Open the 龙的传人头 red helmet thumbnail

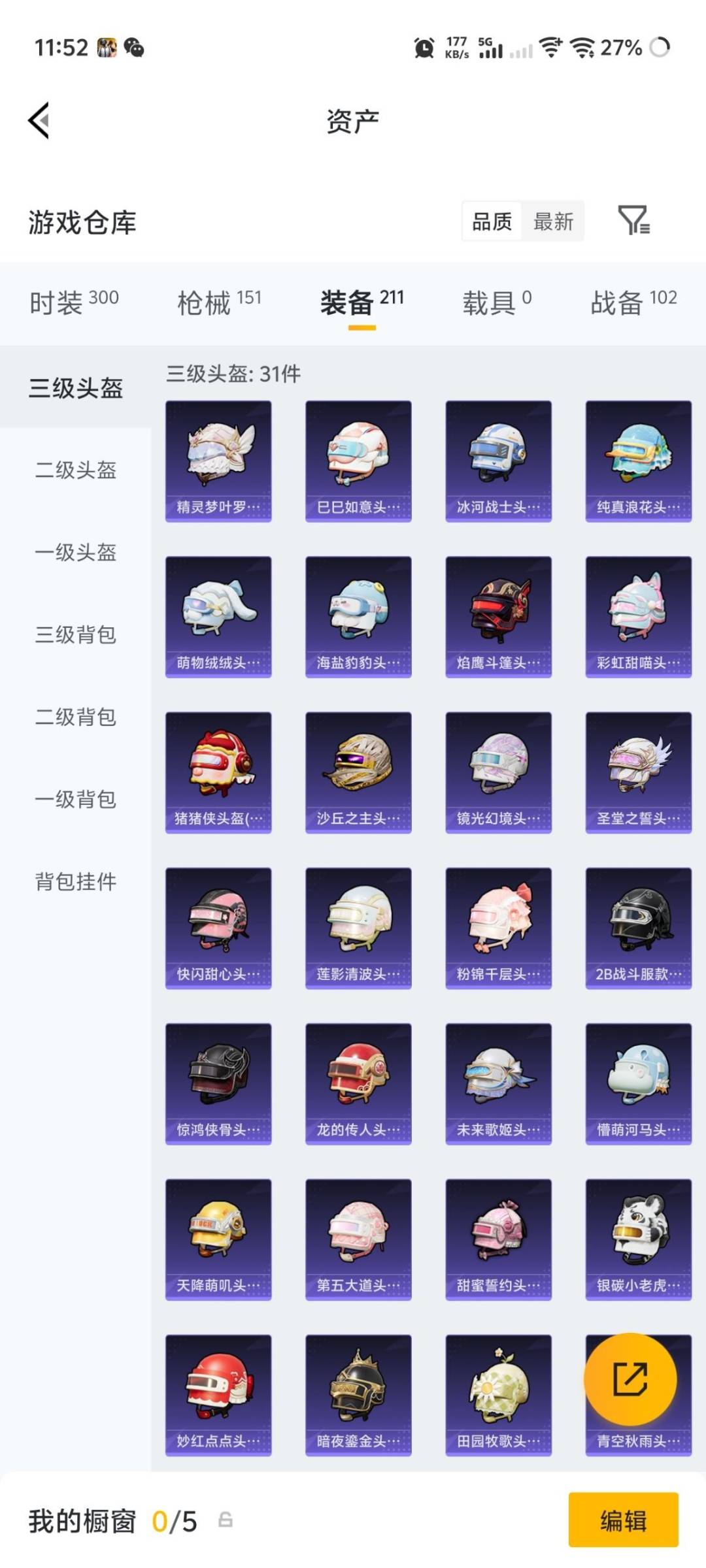point(358,1083)
